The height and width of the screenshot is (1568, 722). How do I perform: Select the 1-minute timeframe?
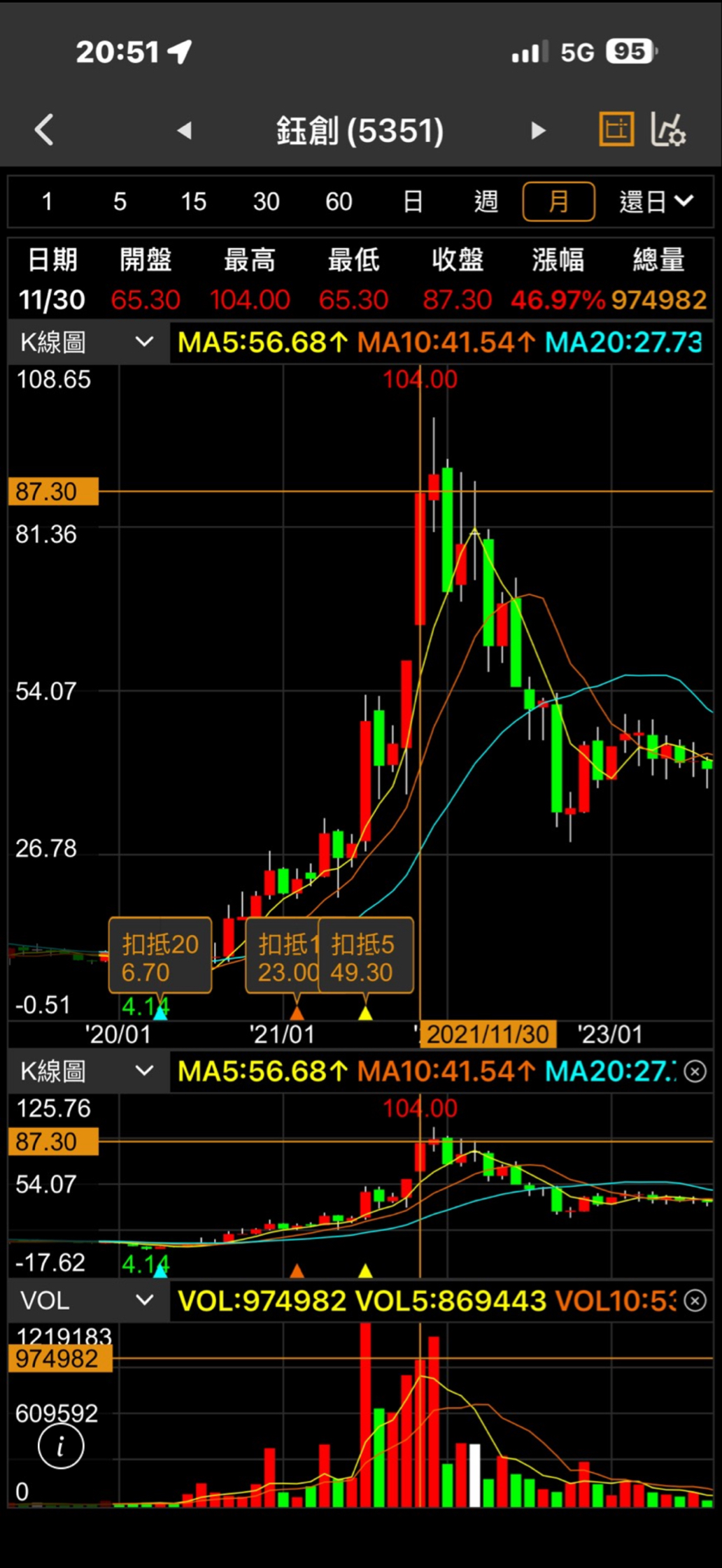(47, 202)
